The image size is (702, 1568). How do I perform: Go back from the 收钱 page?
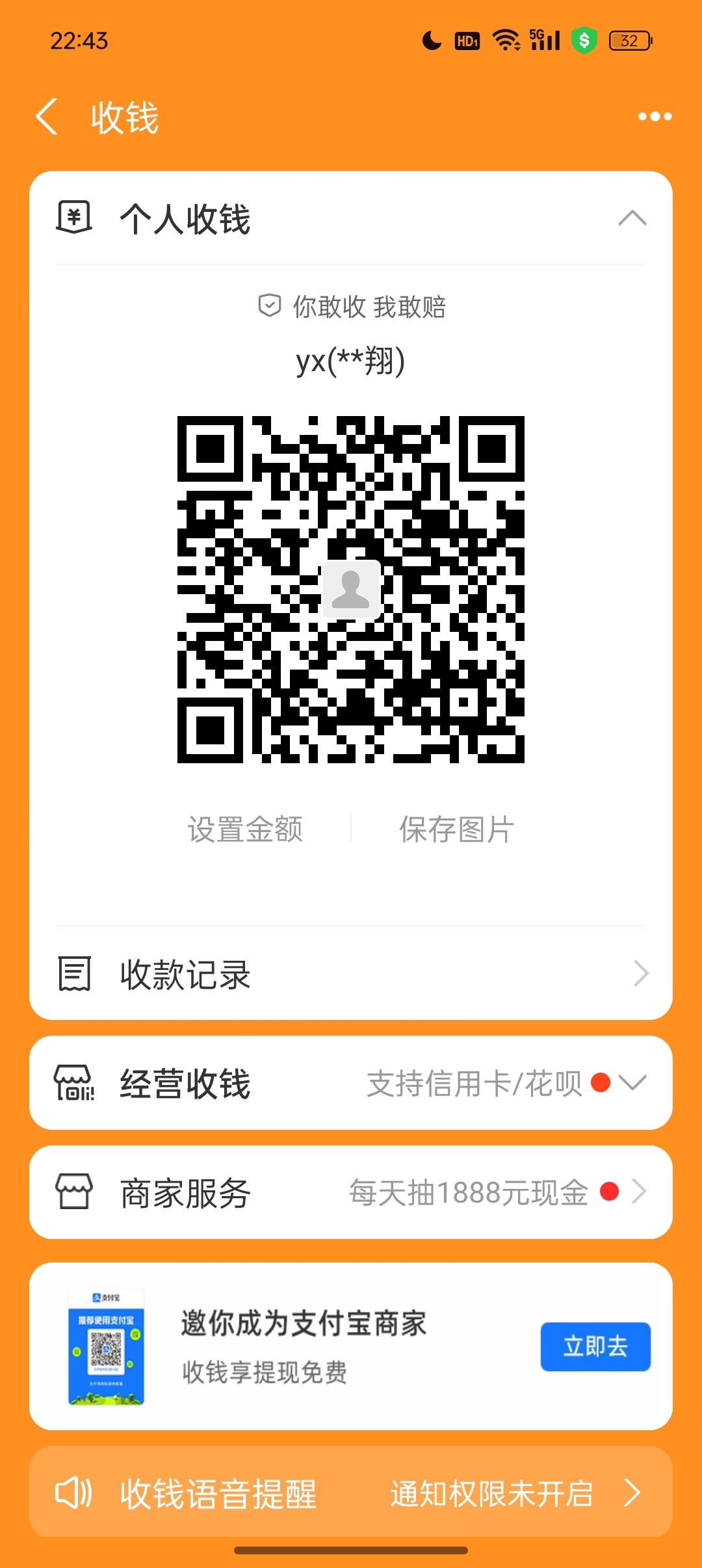(x=47, y=117)
